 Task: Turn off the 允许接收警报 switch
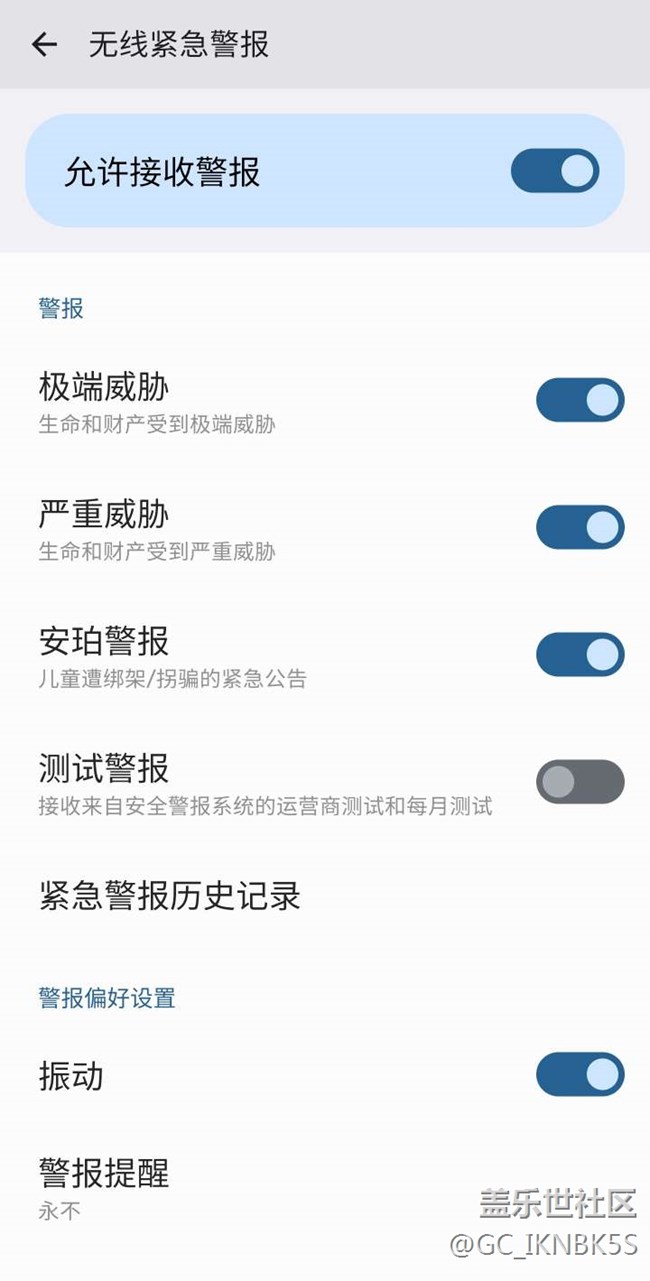pos(554,171)
